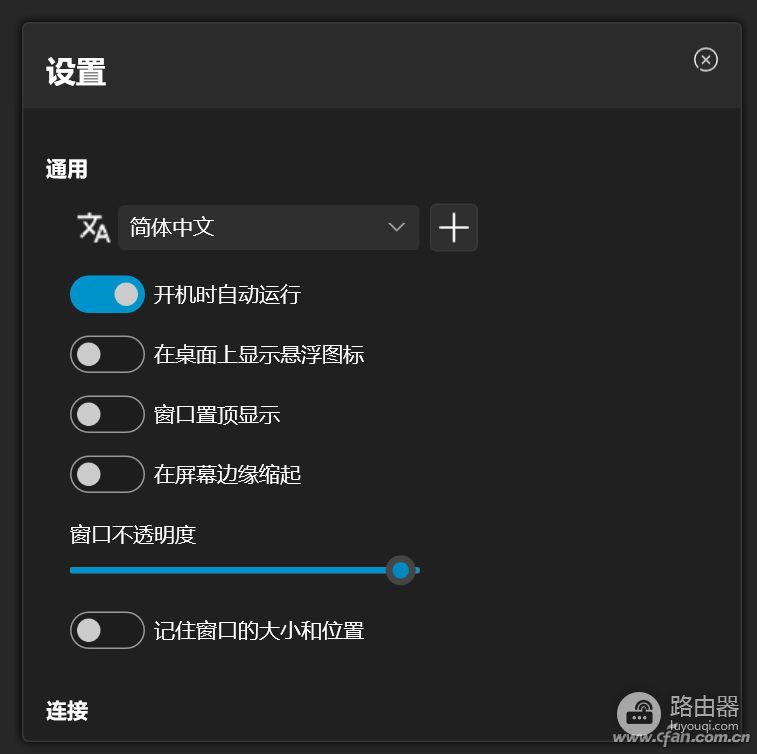Close the 设置 dialog
The image size is (757, 754).
point(706,60)
